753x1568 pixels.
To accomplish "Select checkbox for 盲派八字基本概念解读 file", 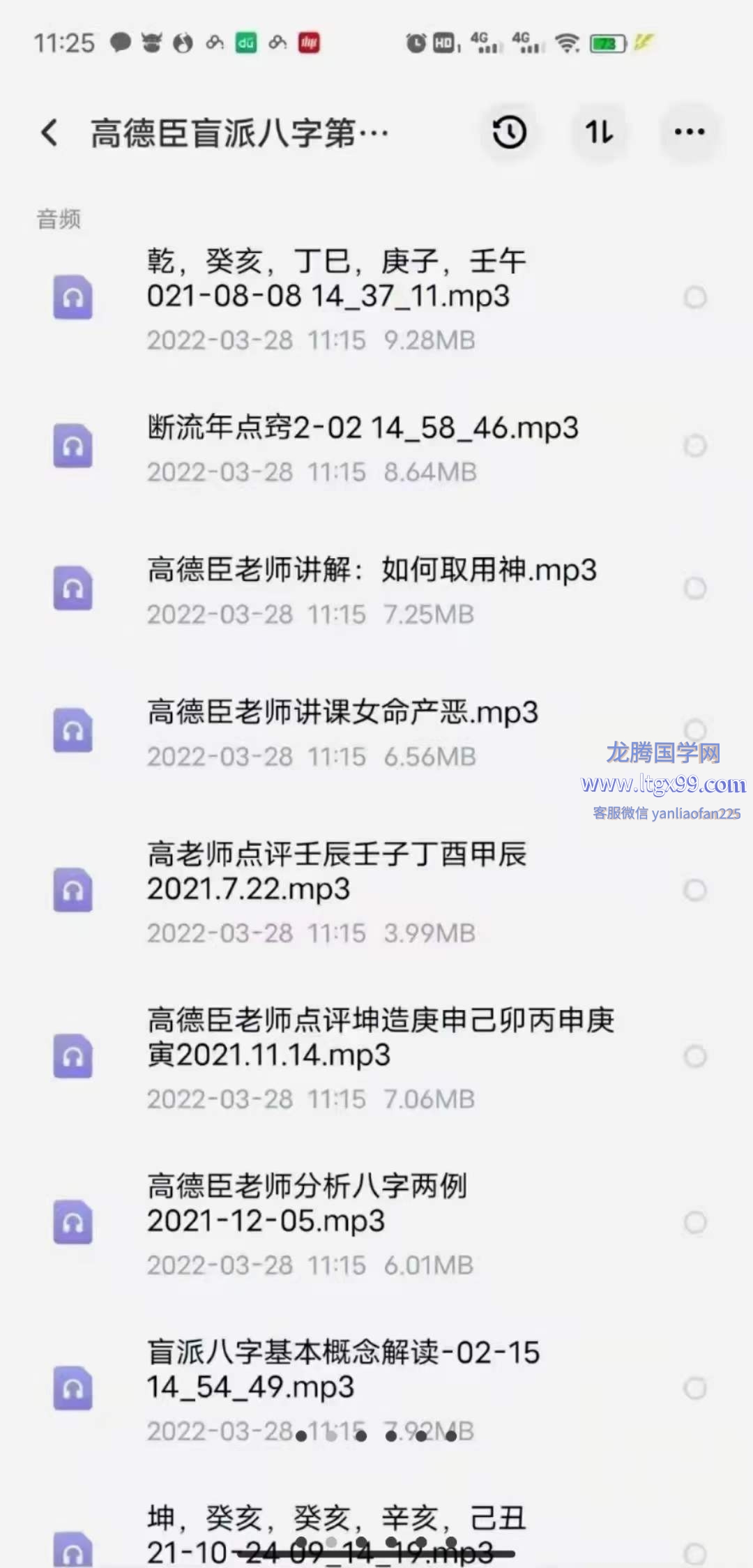I will pos(695,1388).
